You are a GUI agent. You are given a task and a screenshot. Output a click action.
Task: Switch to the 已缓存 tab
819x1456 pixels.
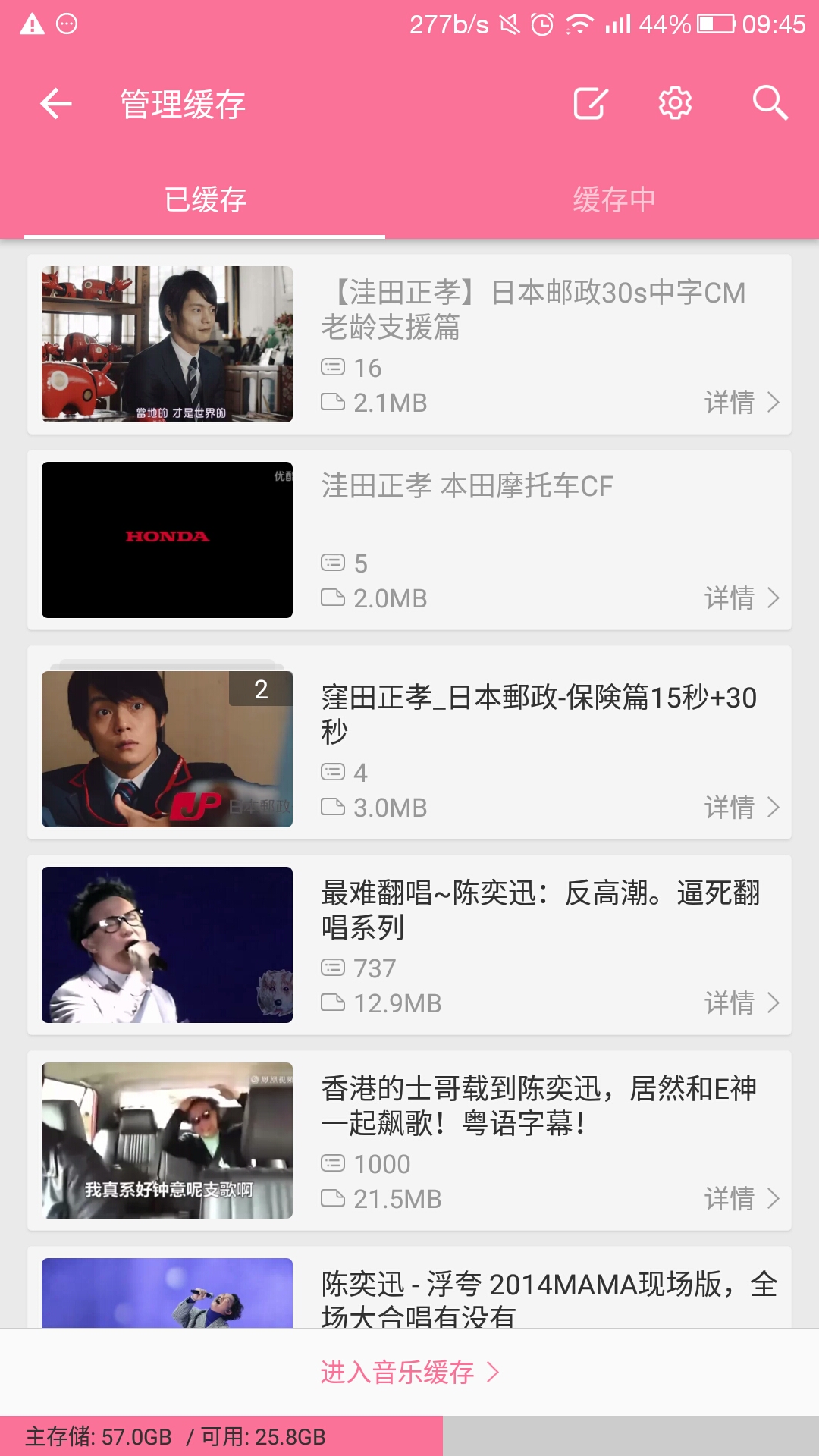[x=205, y=199]
